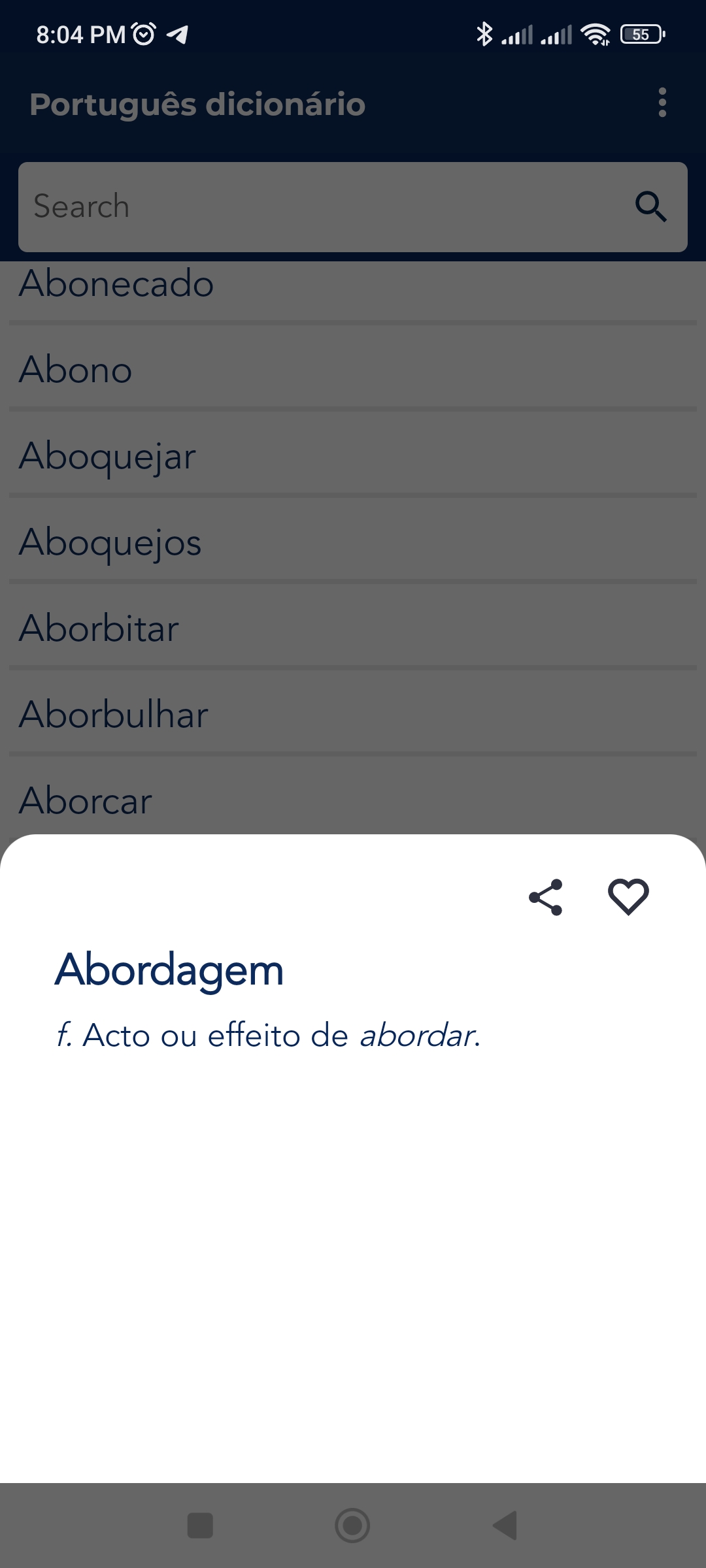Select Aboquejos from the list
Image resolution: width=706 pixels, height=1568 pixels.
[x=110, y=543]
